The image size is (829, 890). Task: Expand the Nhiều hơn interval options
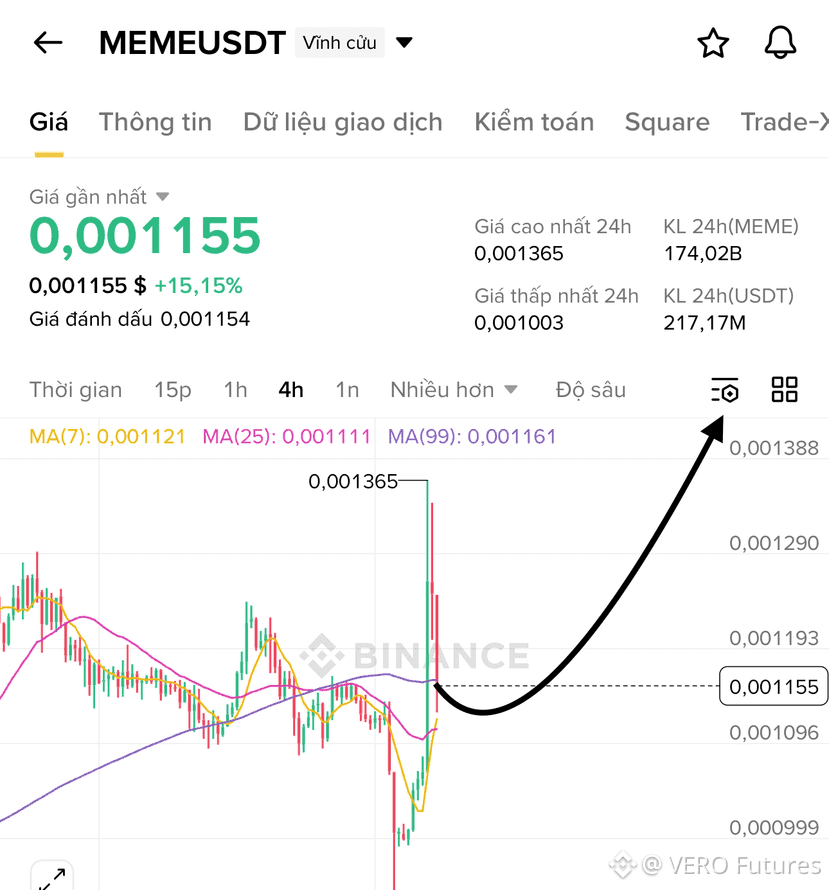click(454, 390)
